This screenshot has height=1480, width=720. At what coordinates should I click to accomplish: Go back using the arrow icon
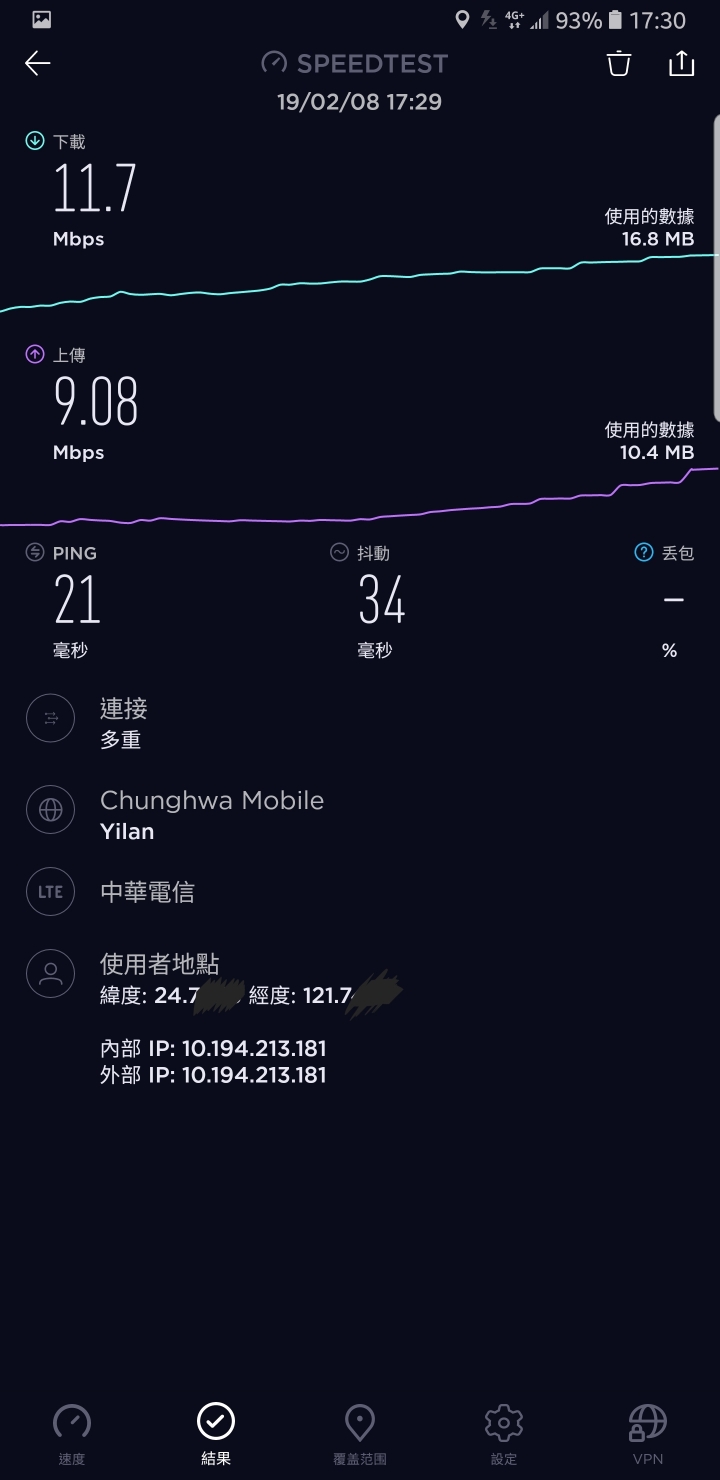(38, 64)
